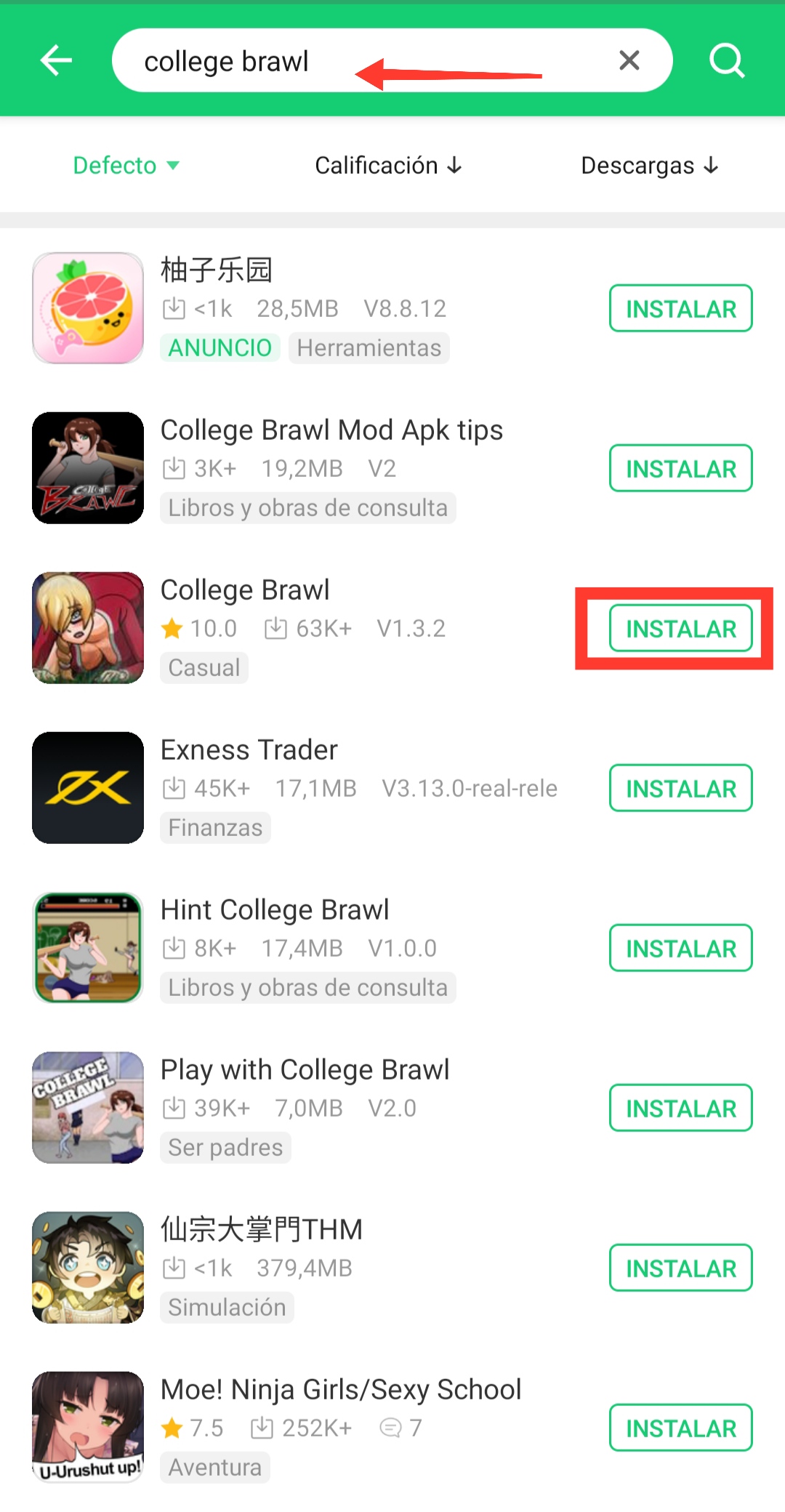This screenshot has height=1512, width=785.
Task: Open the Moe! Ninja Girls app icon
Action: click(x=87, y=1427)
